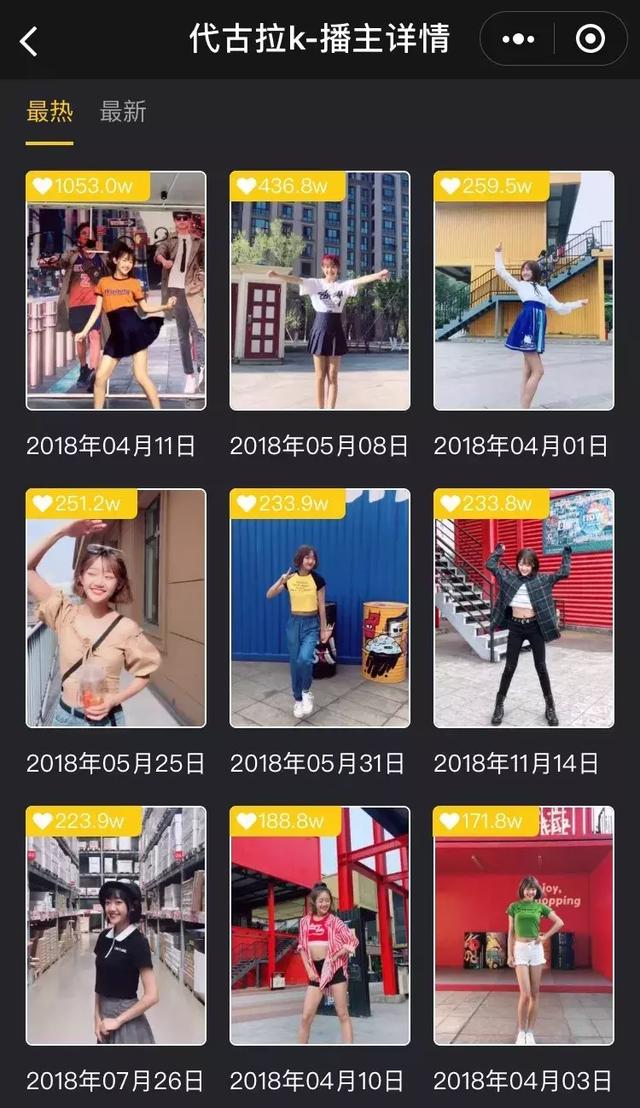Image resolution: width=640 pixels, height=1108 pixels.
Task: Close the mini program with the circle button
Action: (x=591, y=40)
